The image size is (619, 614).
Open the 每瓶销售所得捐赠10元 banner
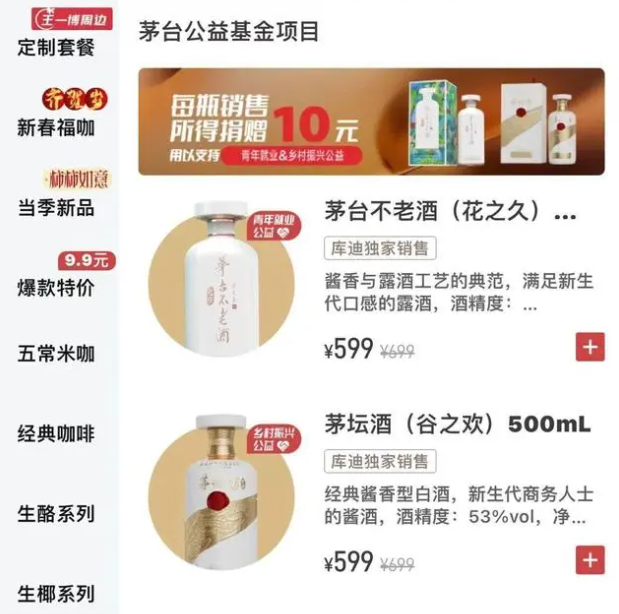pos(370,121)
